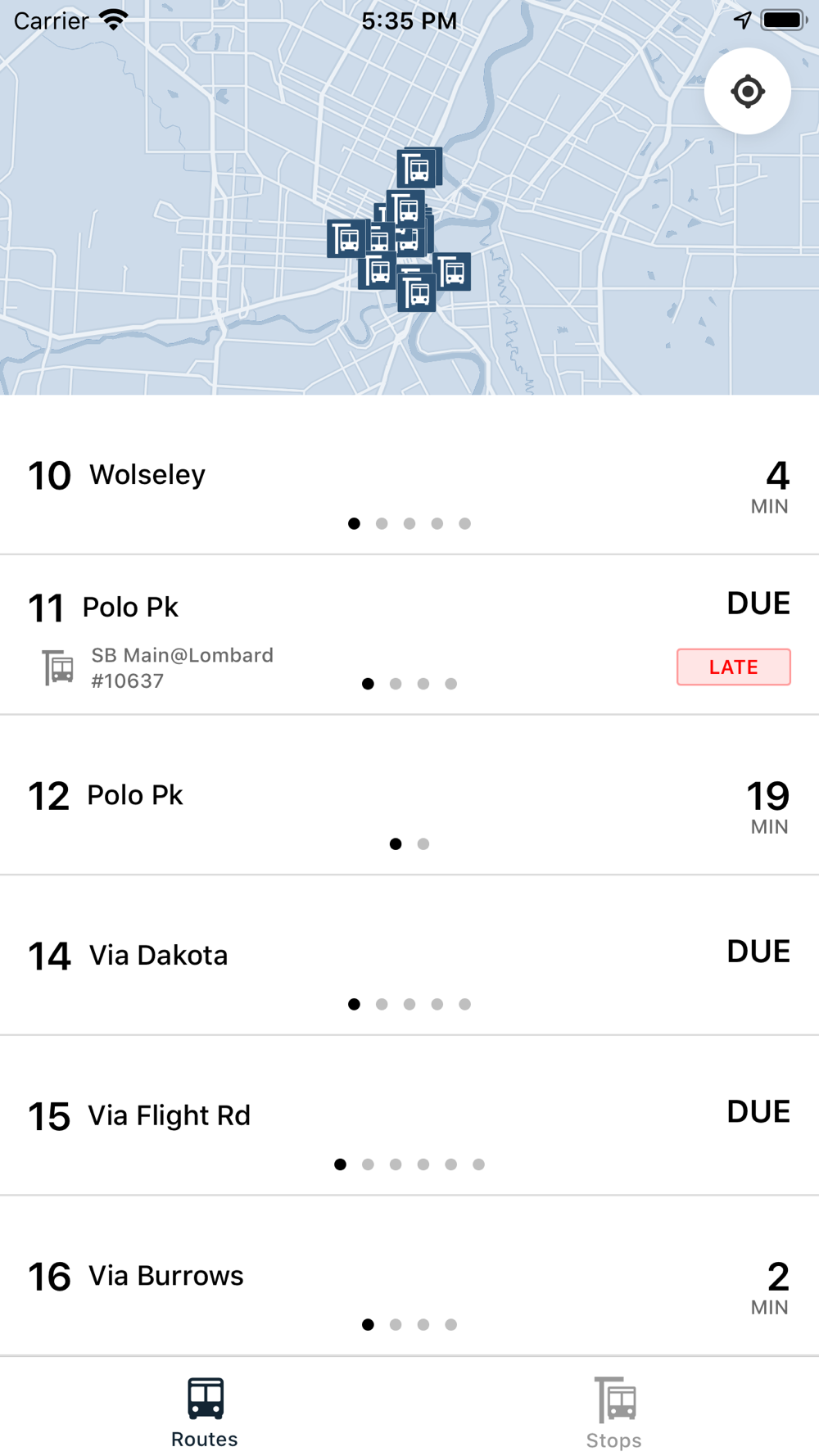Tap the northernmost bus stop marker on map

click(x=419, y=168)
